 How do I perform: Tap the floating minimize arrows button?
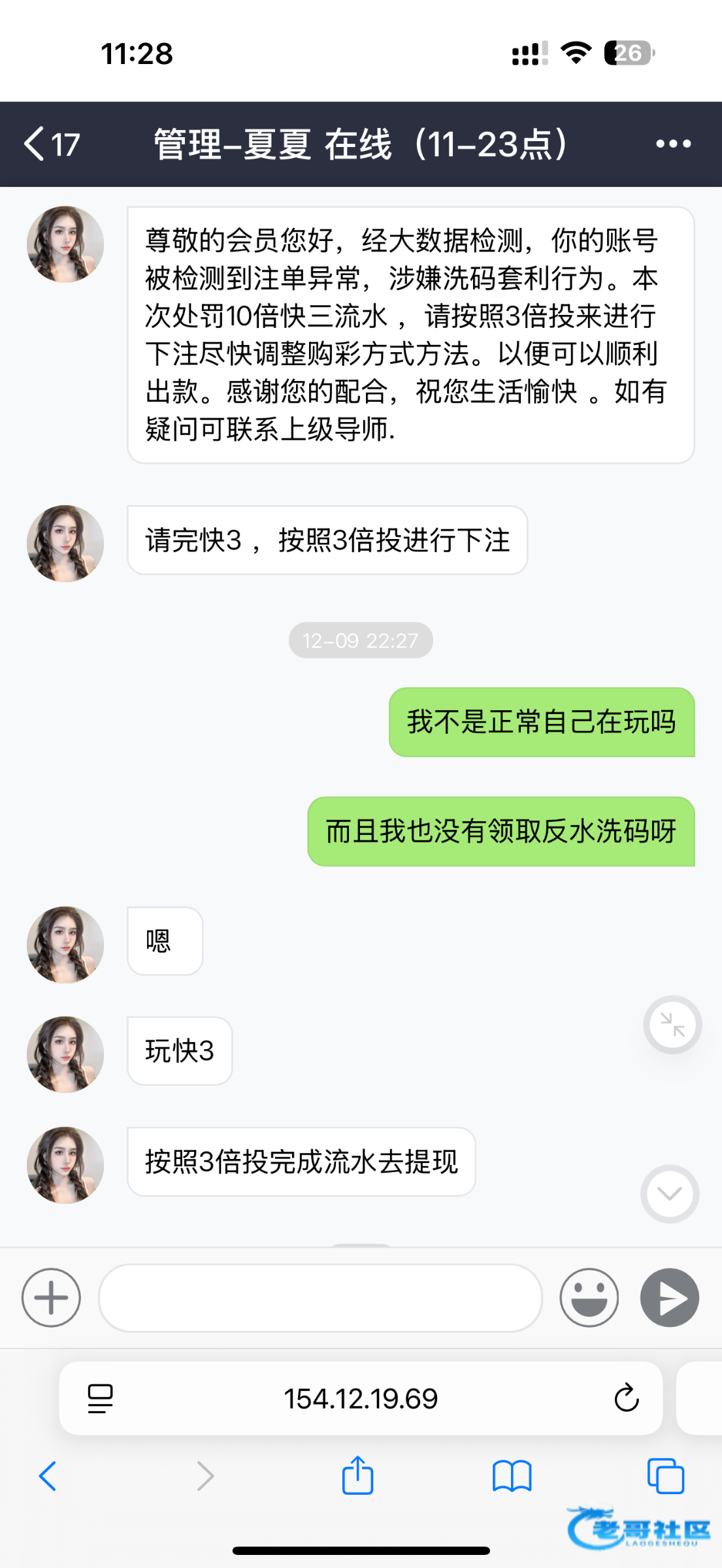[672, 1024]
